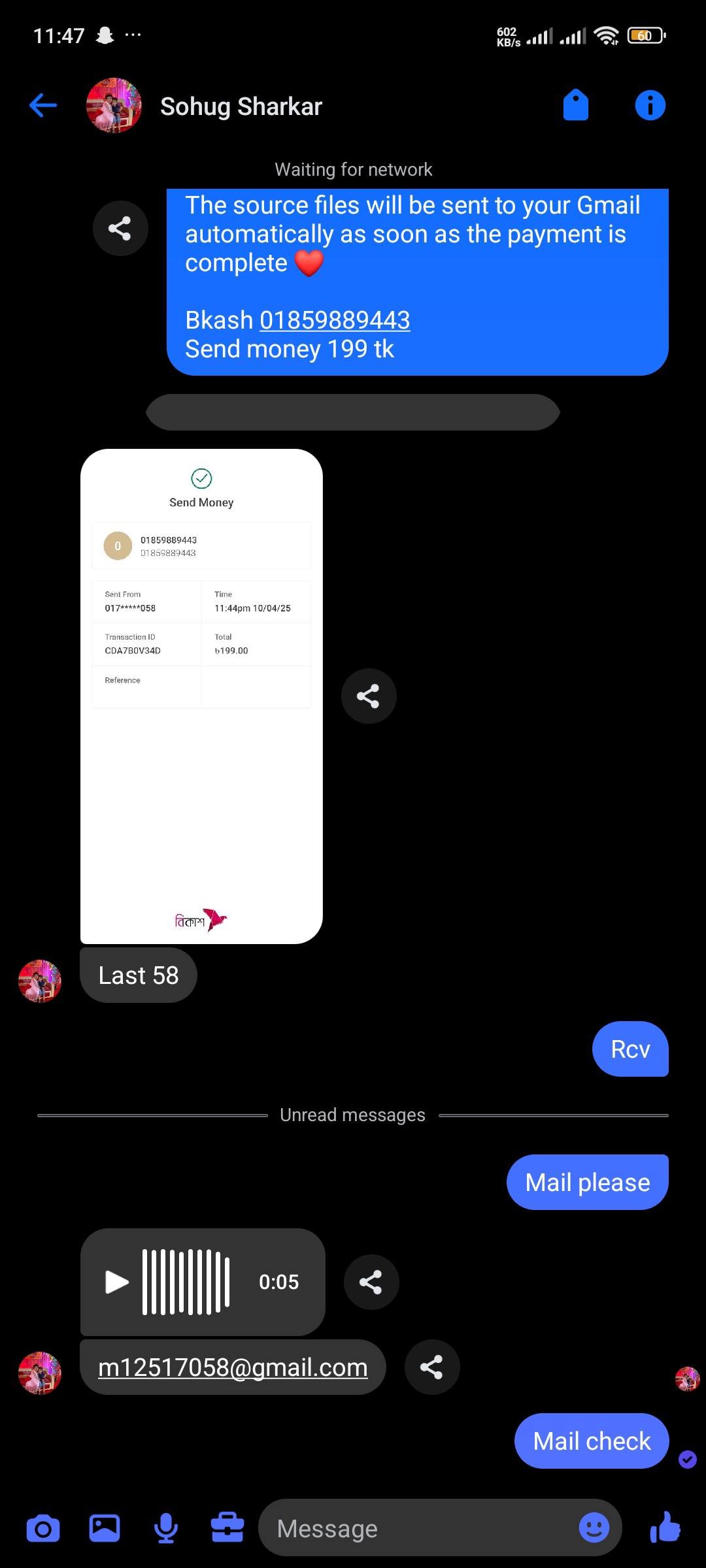Open the m12517058@gmail.com email link

(x=233, y=1367)
